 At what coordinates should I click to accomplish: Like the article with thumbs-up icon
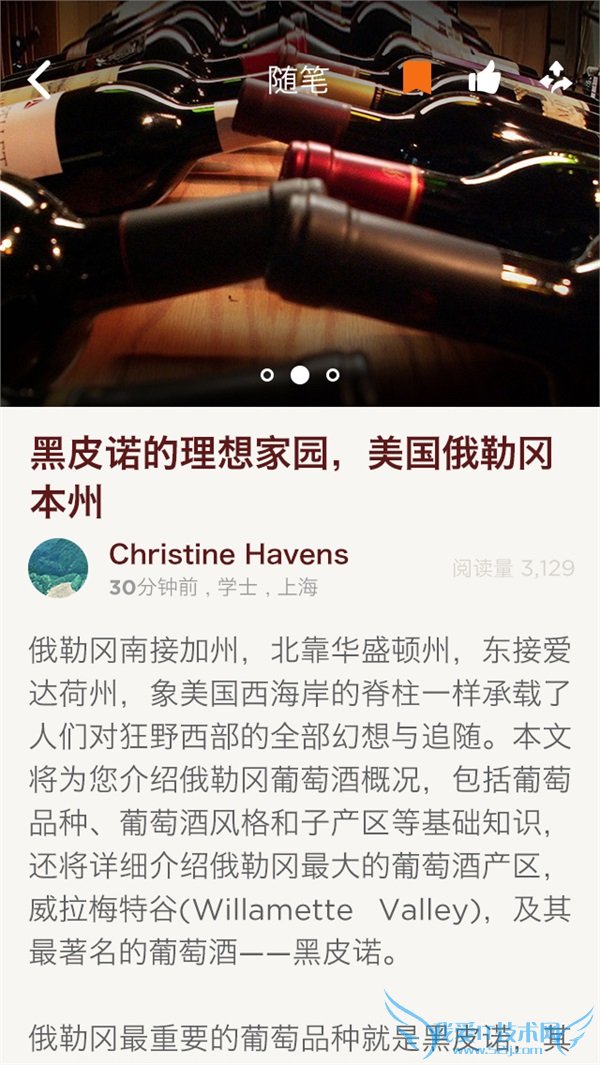coord(484,78)
